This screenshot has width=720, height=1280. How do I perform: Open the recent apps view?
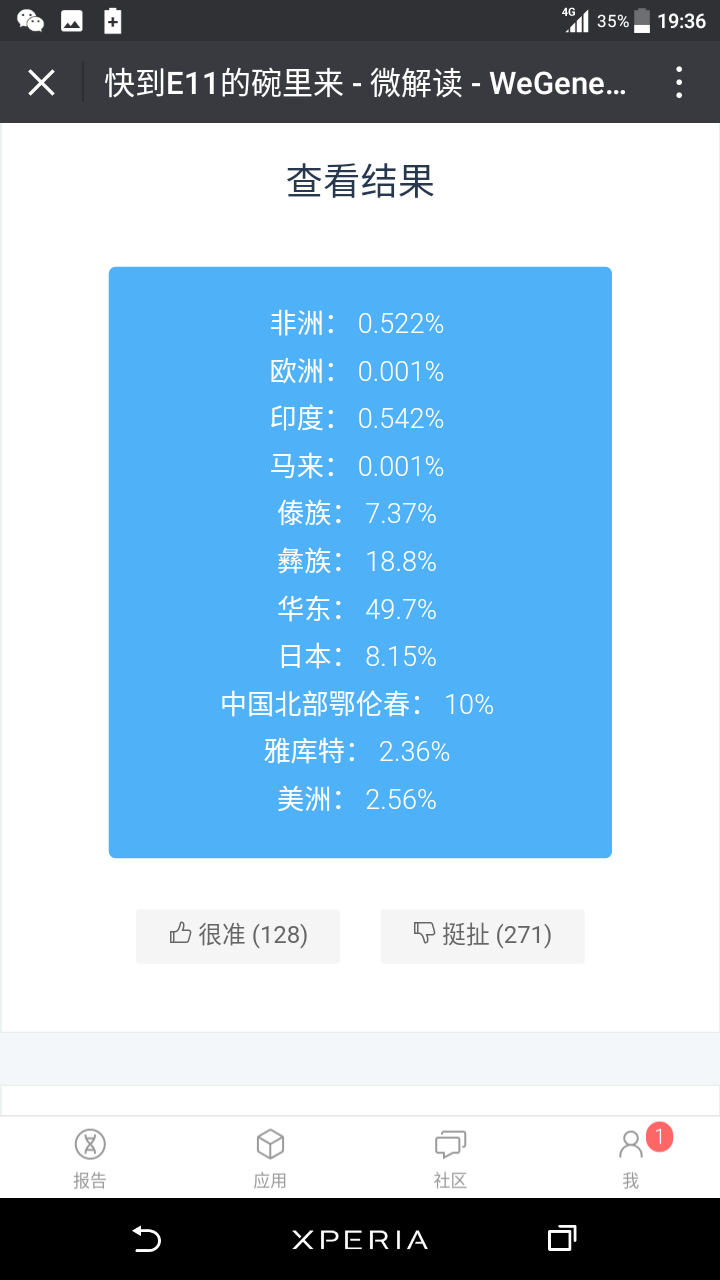point(563,1239)
